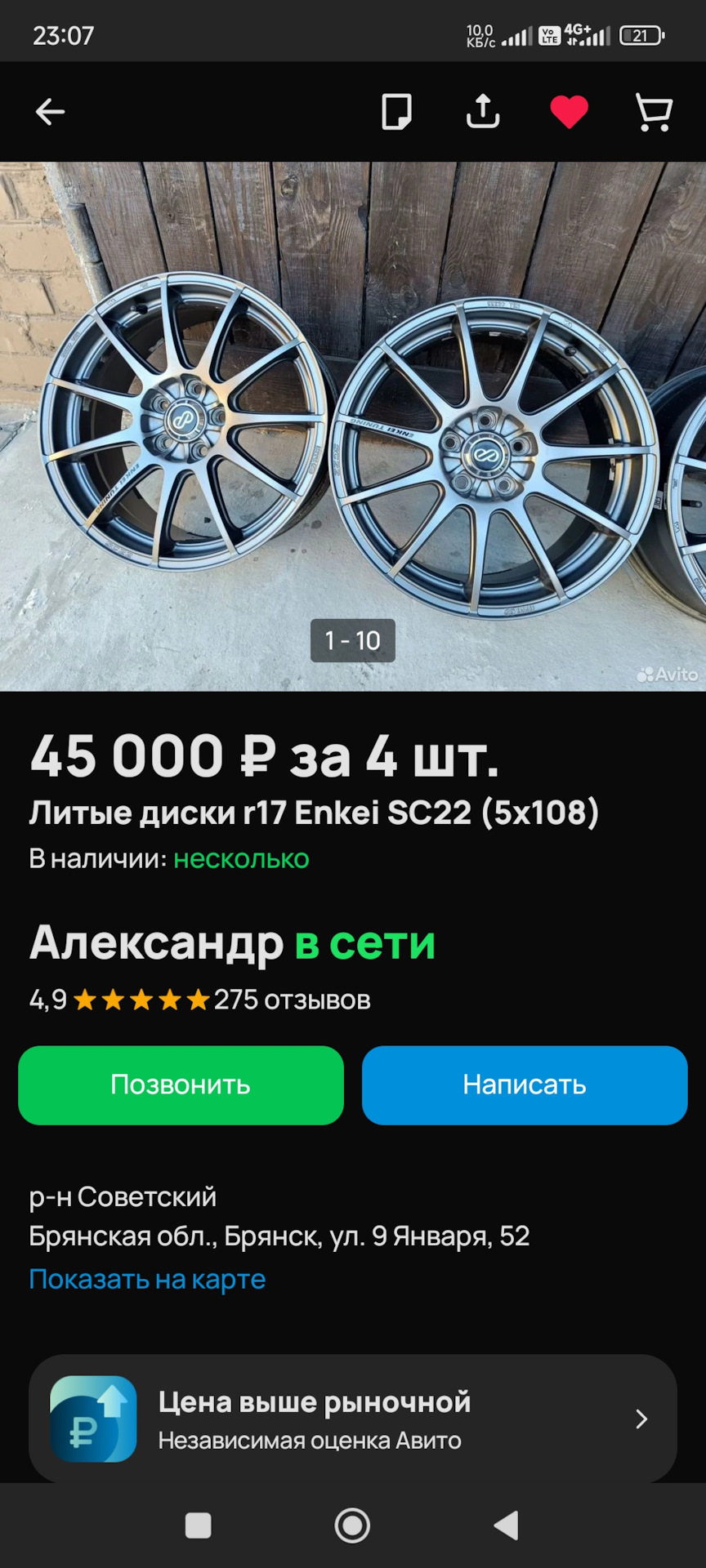
Task: Add a note to this listing
Action: [397, 112]
